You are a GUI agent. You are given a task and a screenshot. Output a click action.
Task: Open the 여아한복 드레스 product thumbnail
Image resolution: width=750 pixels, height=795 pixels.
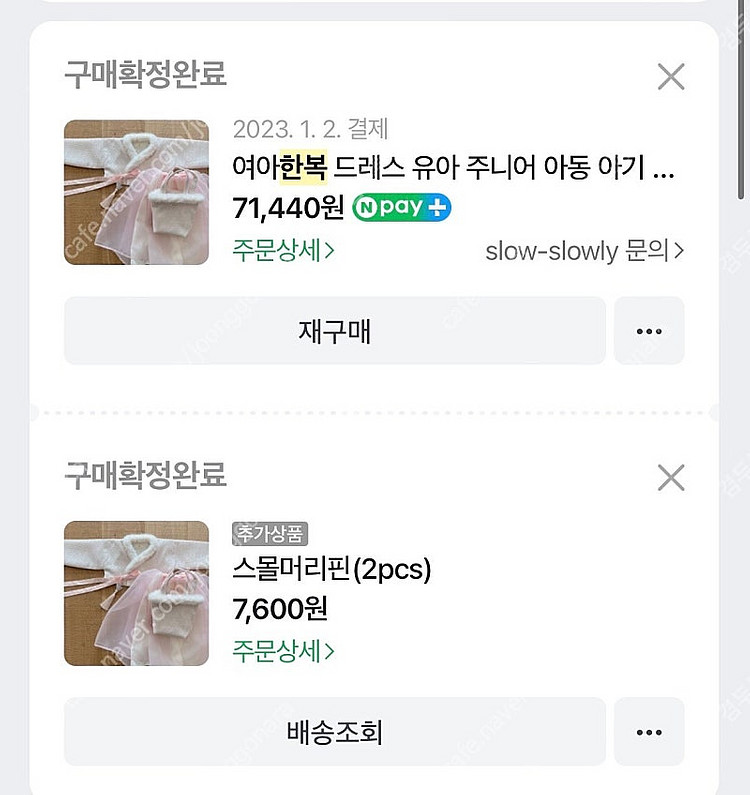[x=136, y=192]
